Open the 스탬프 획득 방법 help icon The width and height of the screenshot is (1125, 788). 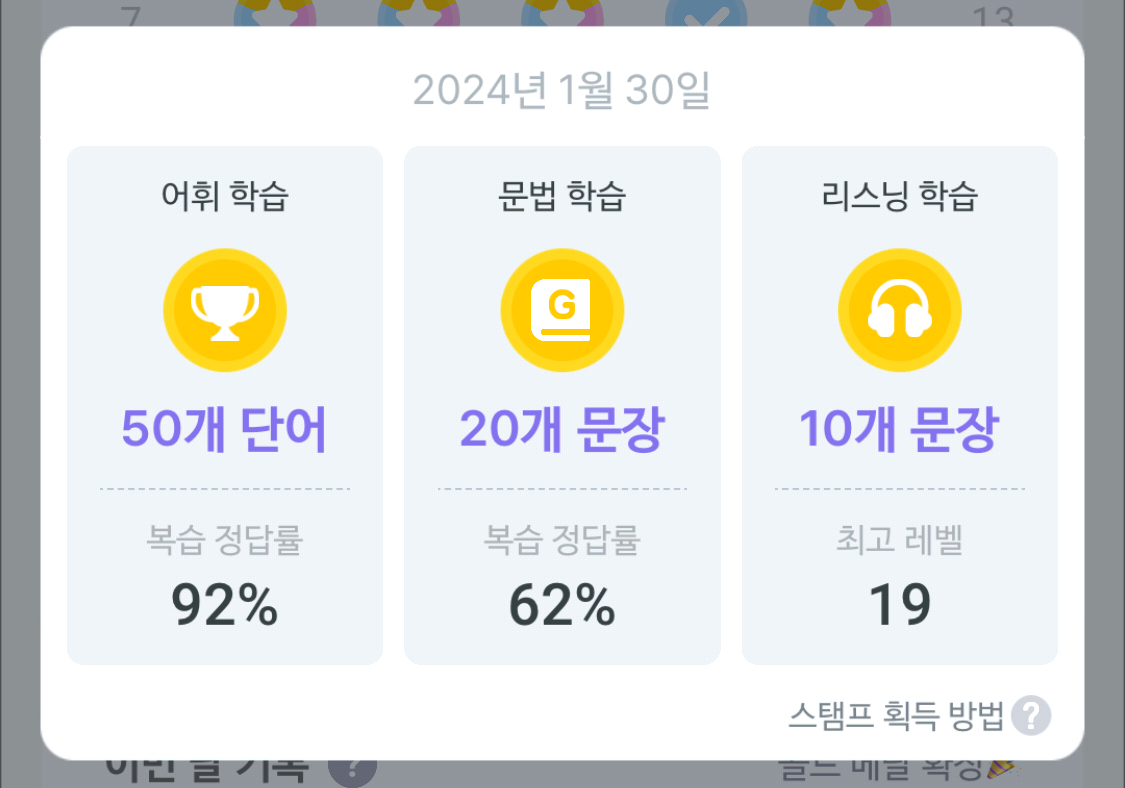coord(1031,716)
